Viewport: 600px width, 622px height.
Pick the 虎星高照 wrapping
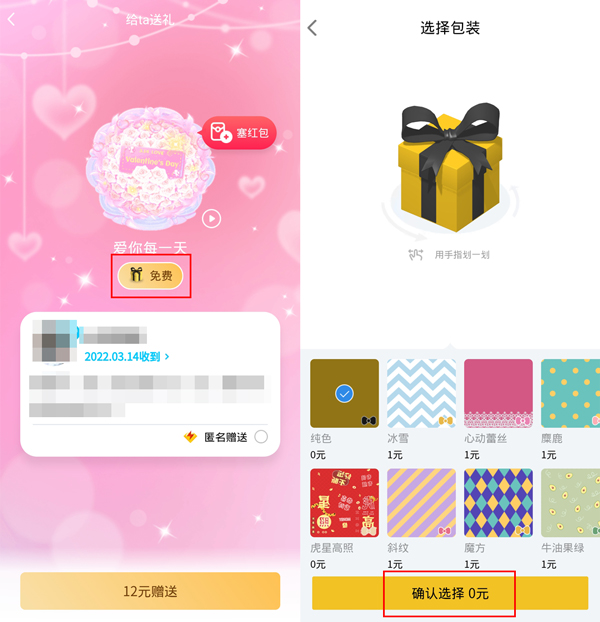(x=344, y=503)
